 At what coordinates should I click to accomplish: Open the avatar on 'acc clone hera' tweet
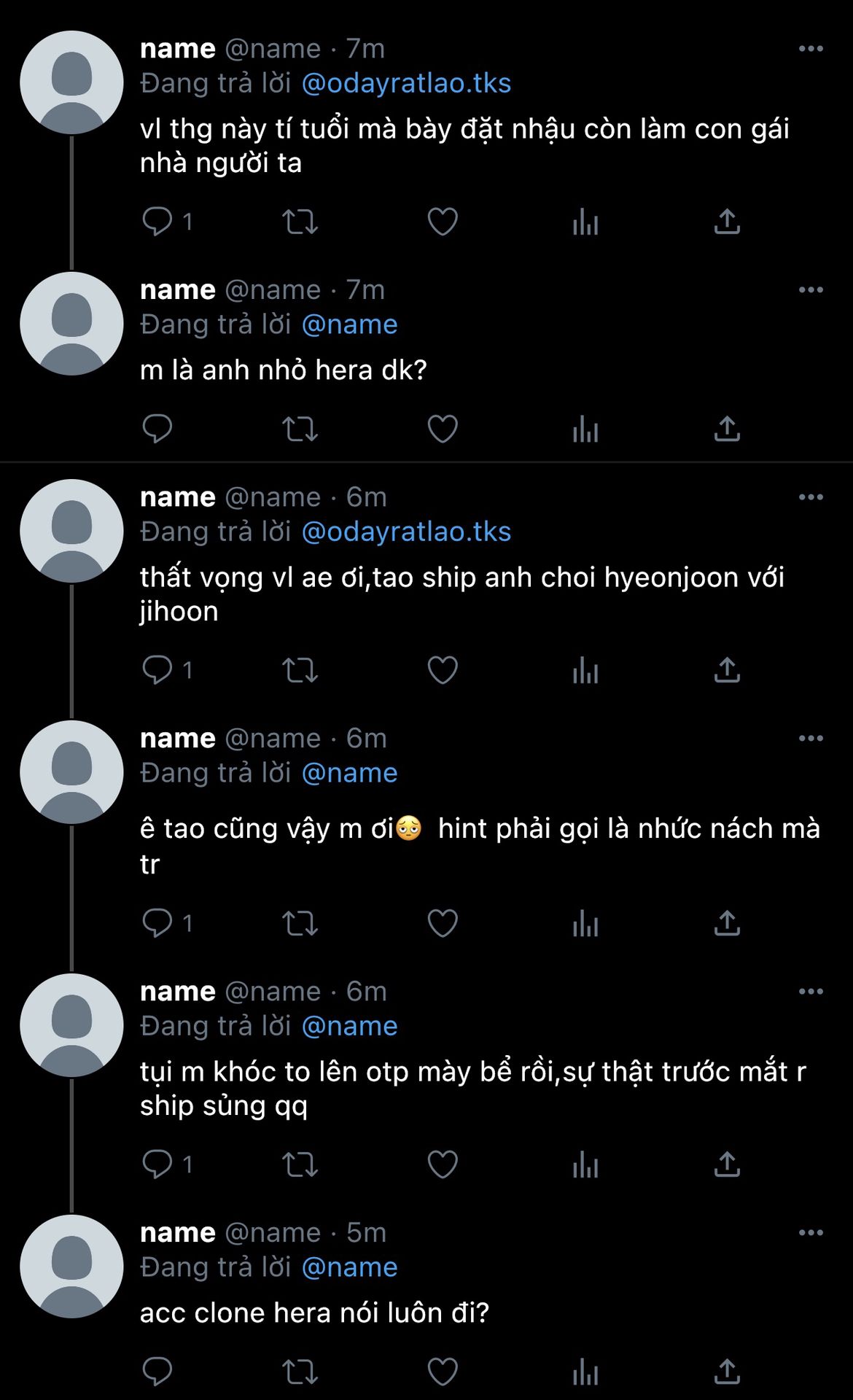pyautogui.click(x=71, y=1267)
